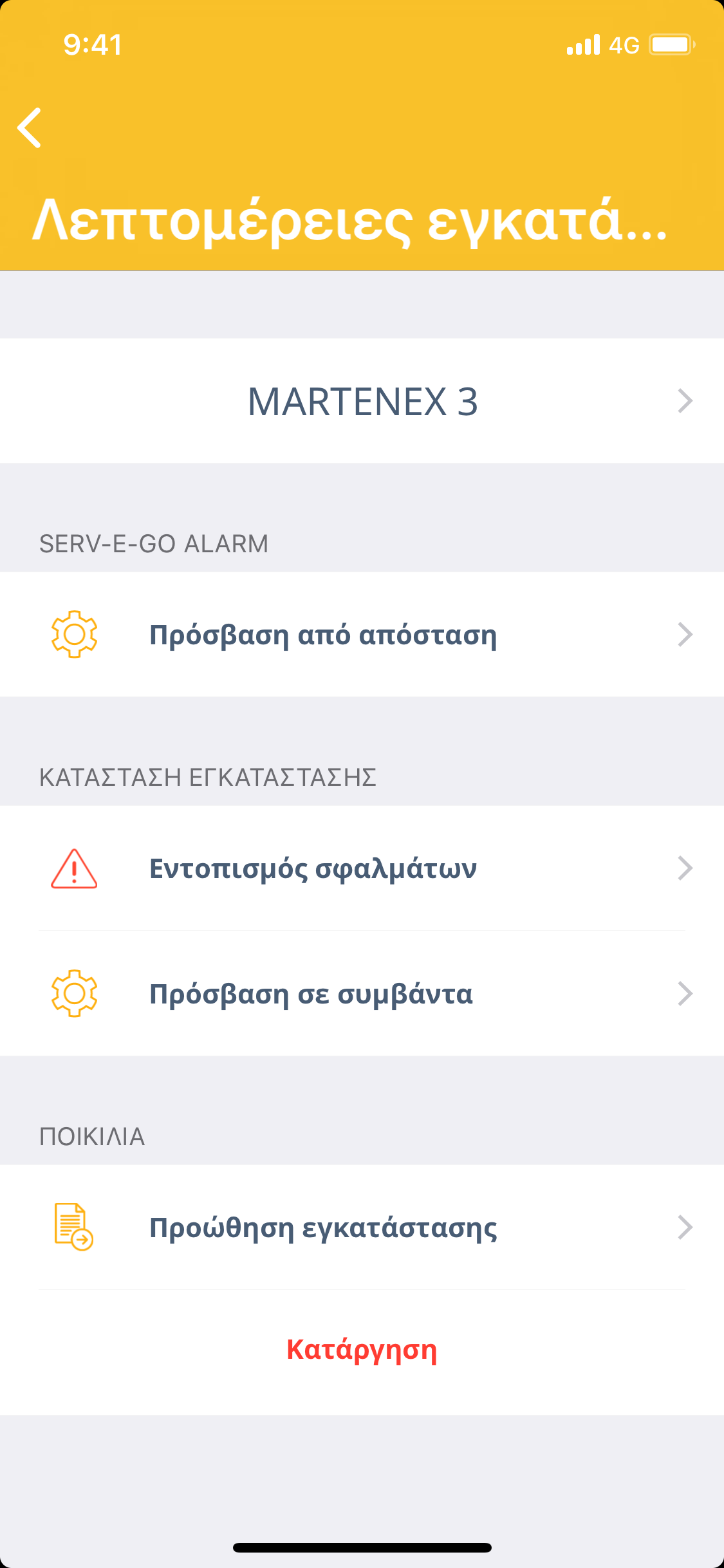The image size is (724, 1568).
Task: Open Εντοπισμός σφαλμάτων
Action: (362, 868)
